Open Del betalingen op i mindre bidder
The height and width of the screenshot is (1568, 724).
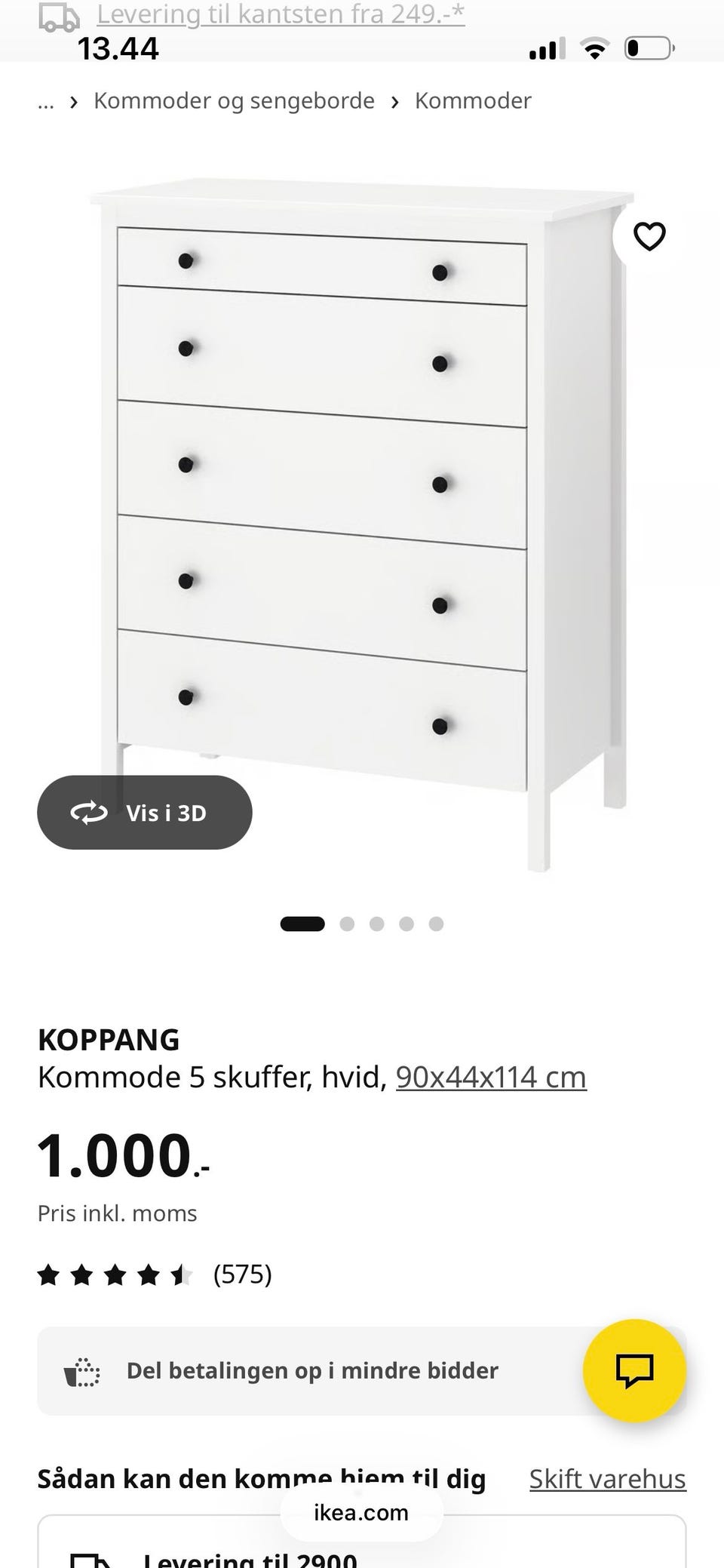click(312, 1371)
